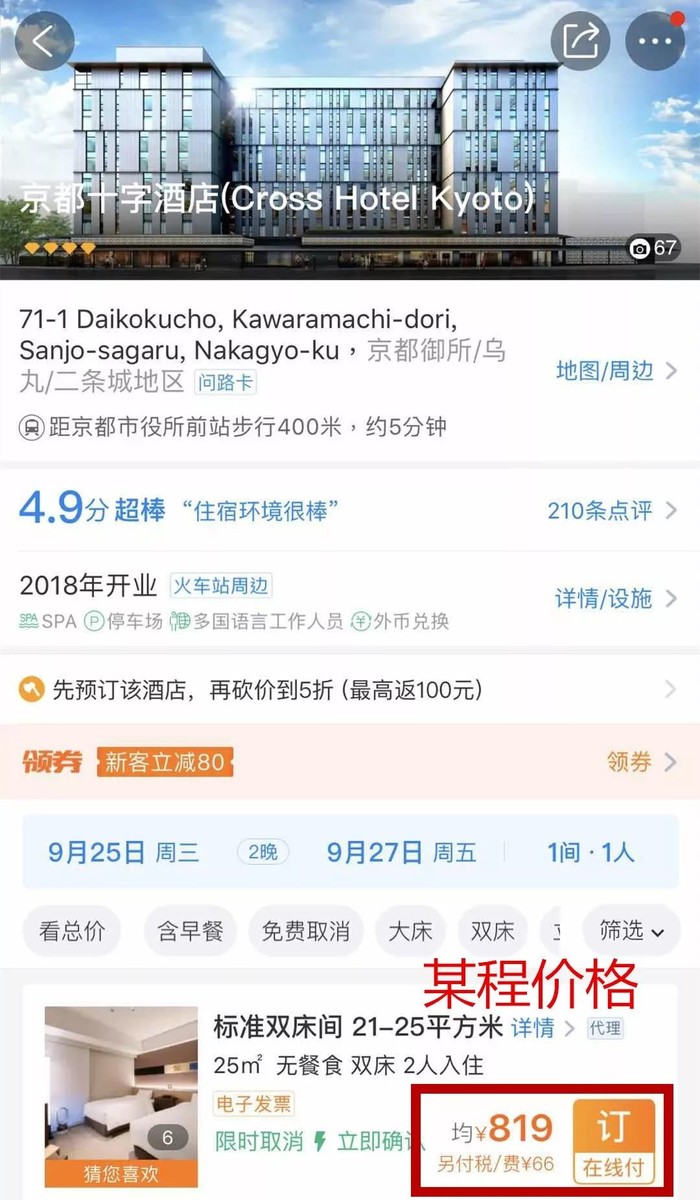The image size is (700, 1200).
Task: Share this hotel page
Action: coord(580,42)
